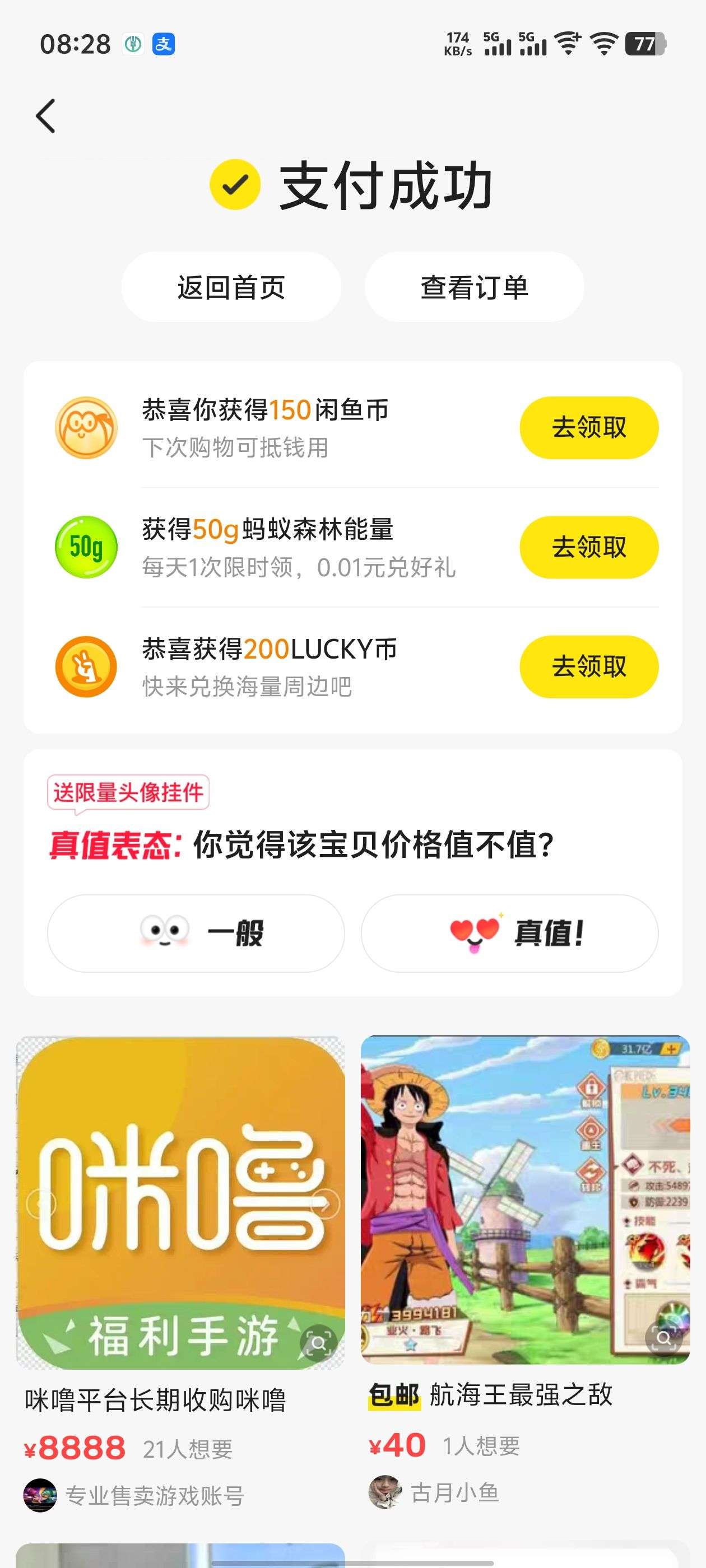This screenshot has height=1568, width=706.
Task: Tap 返回首页 to return home
Action: click(x=231, y=287)
